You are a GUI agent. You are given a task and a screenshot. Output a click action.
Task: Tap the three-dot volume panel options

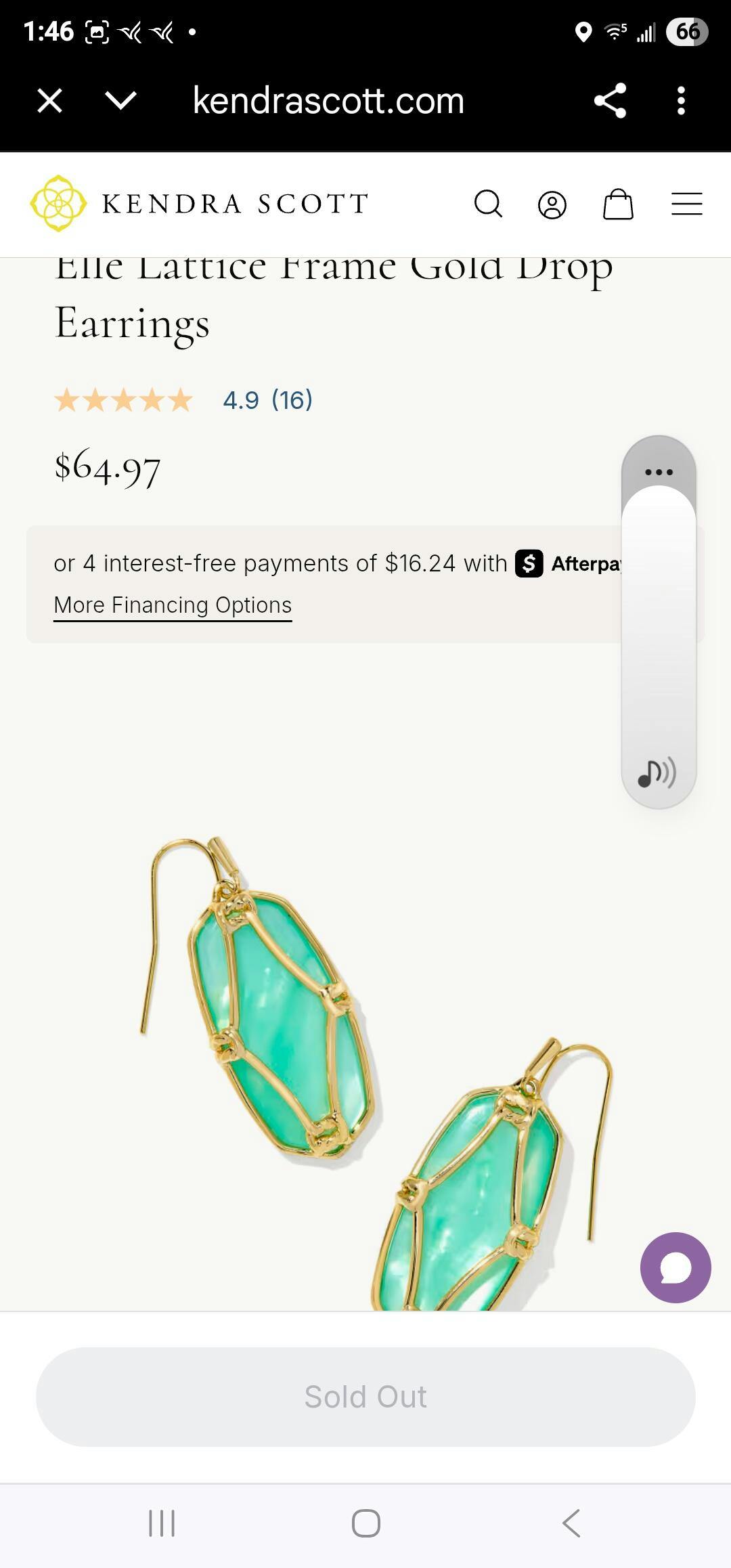pos(659,472)
